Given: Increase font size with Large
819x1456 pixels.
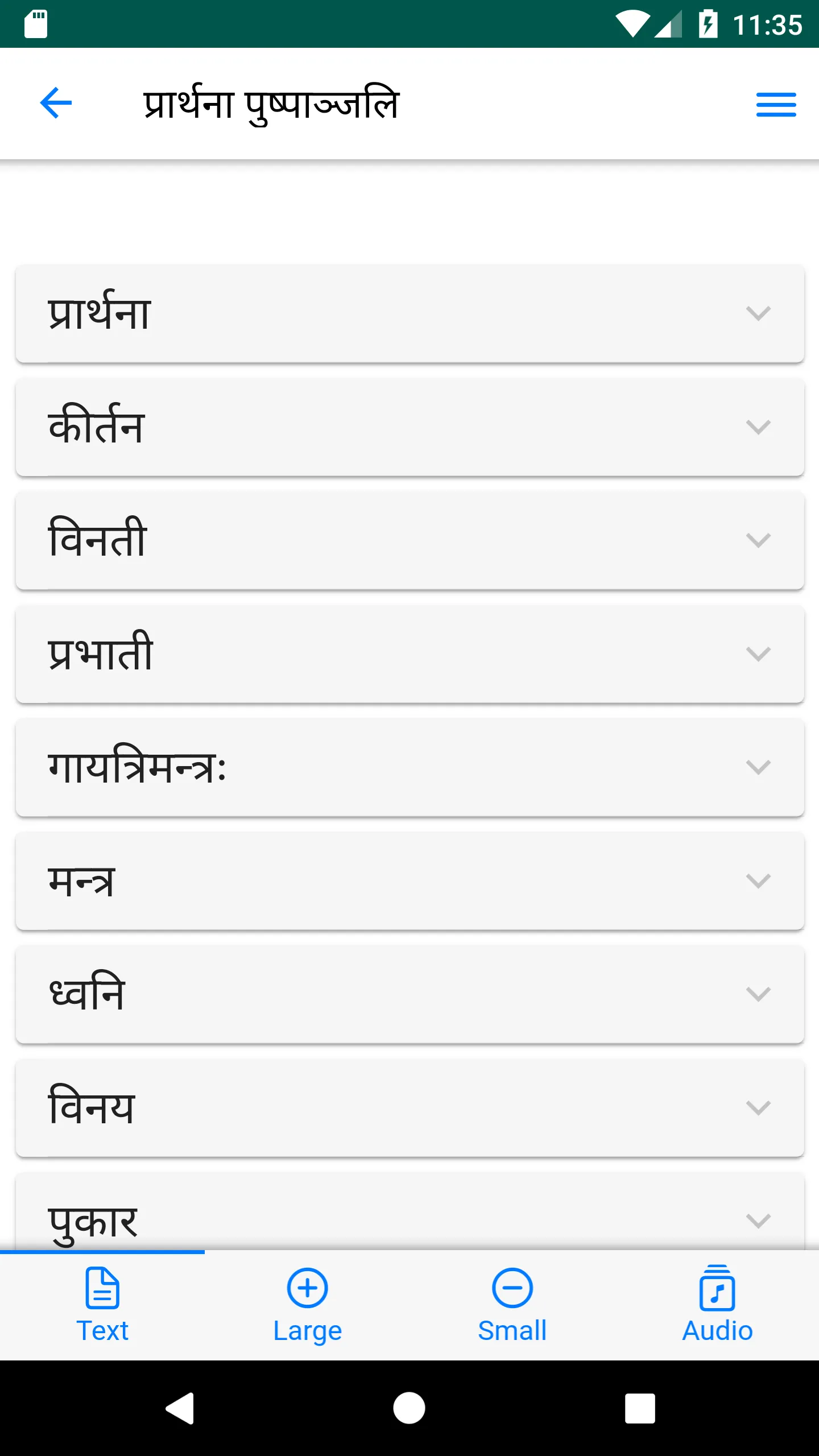Looking at the screenshot, I should pos(307,1305).
